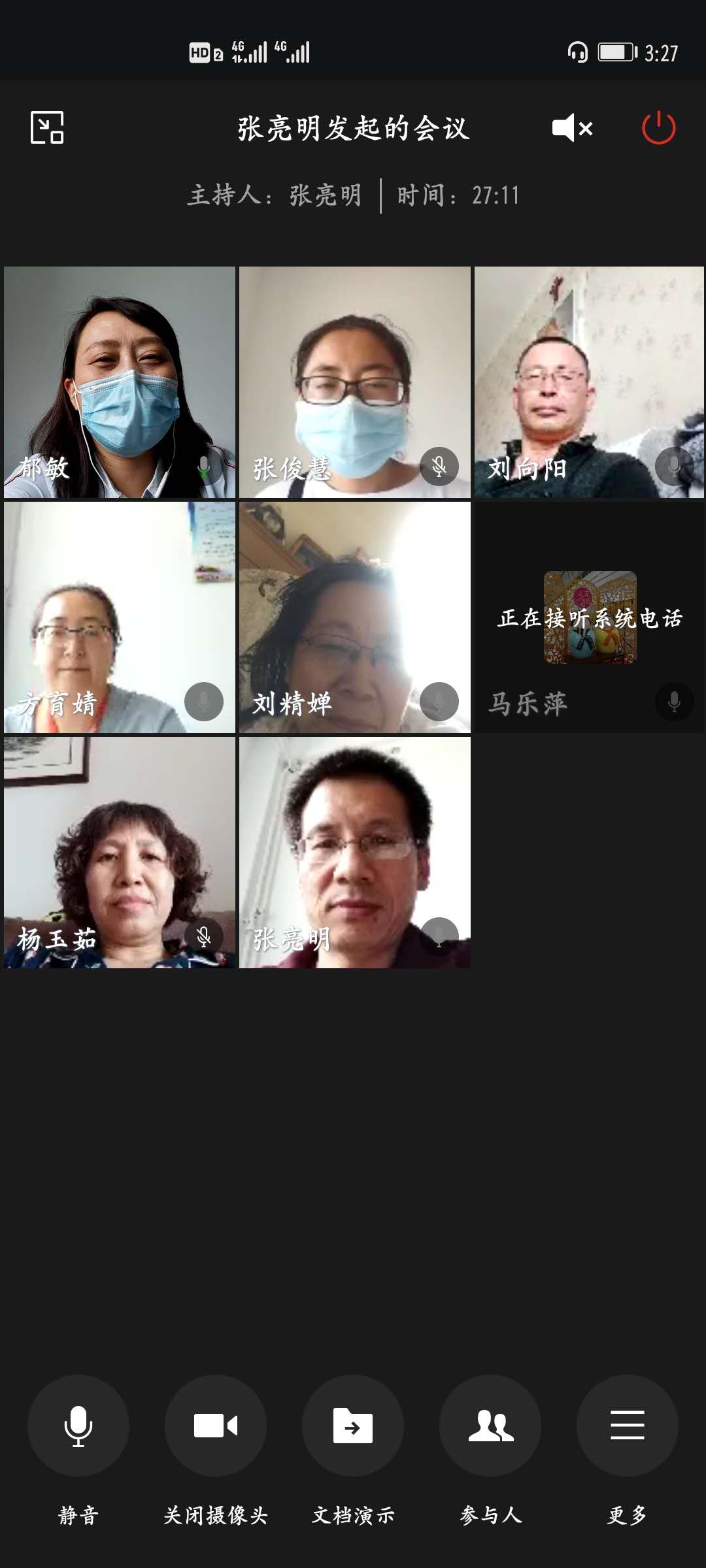Minimize the meeting window

(47, 127)
